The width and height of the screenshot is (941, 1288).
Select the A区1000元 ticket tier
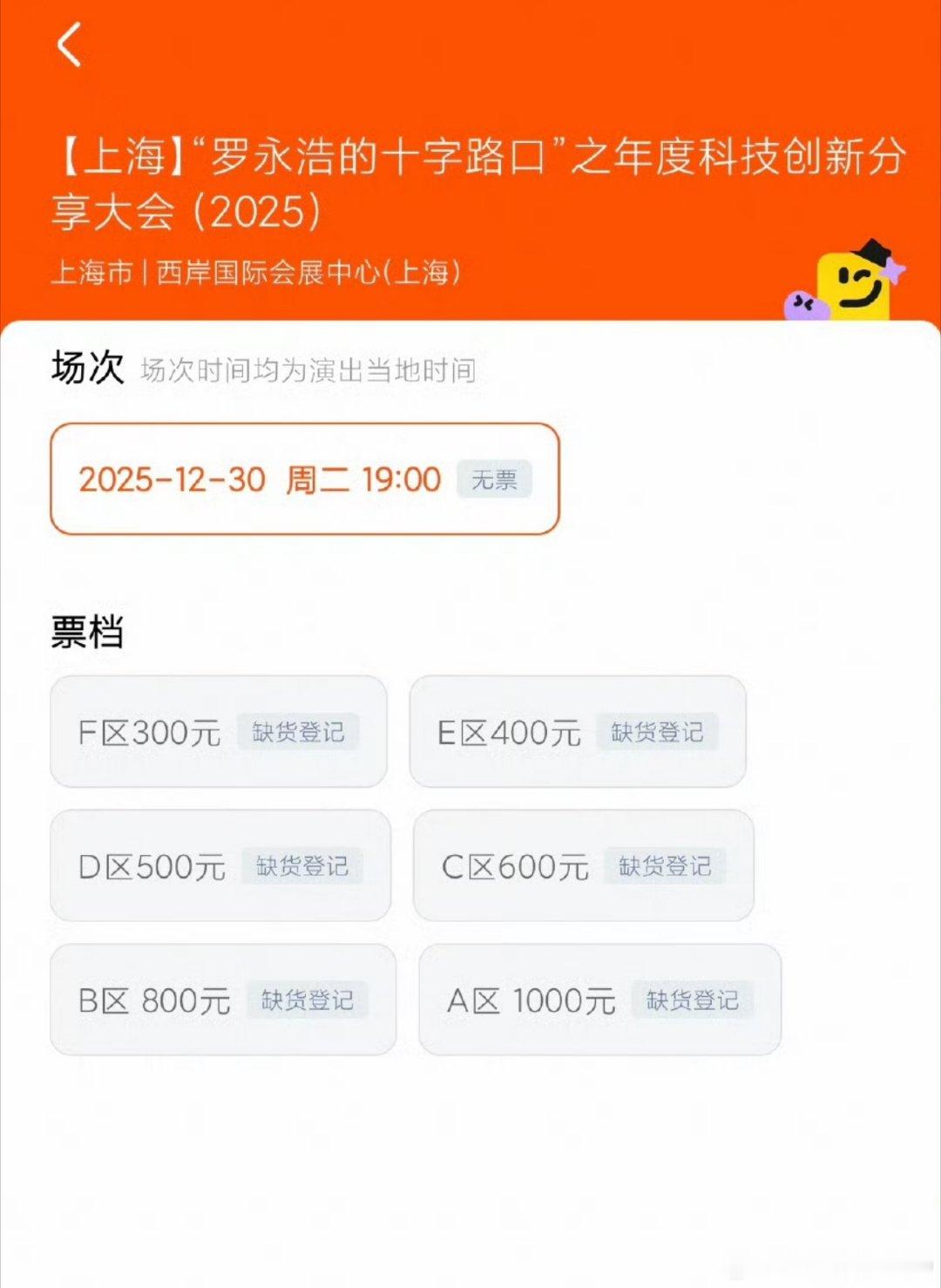tap(531, 999)
